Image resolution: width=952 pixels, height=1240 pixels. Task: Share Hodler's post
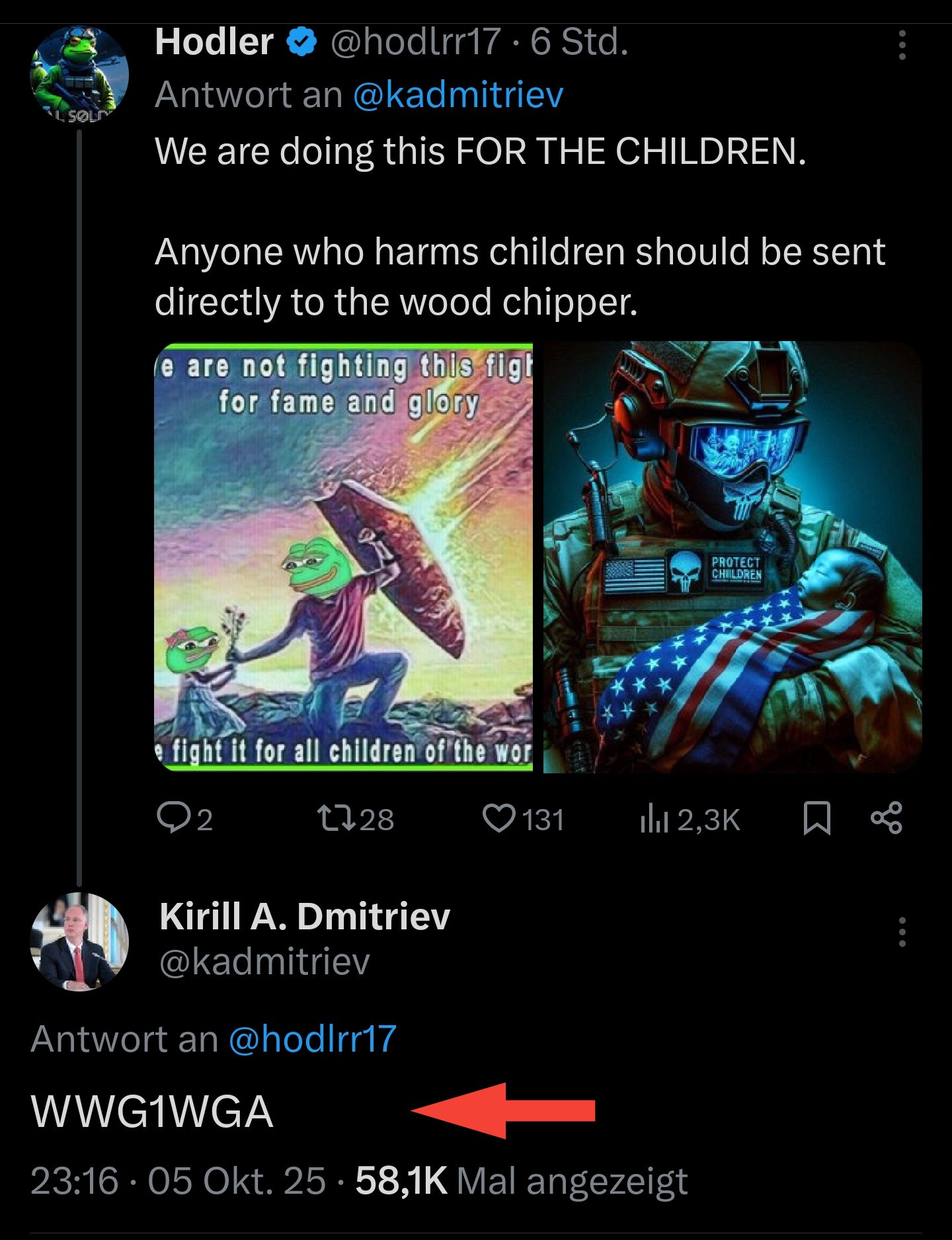pos(887,818)
